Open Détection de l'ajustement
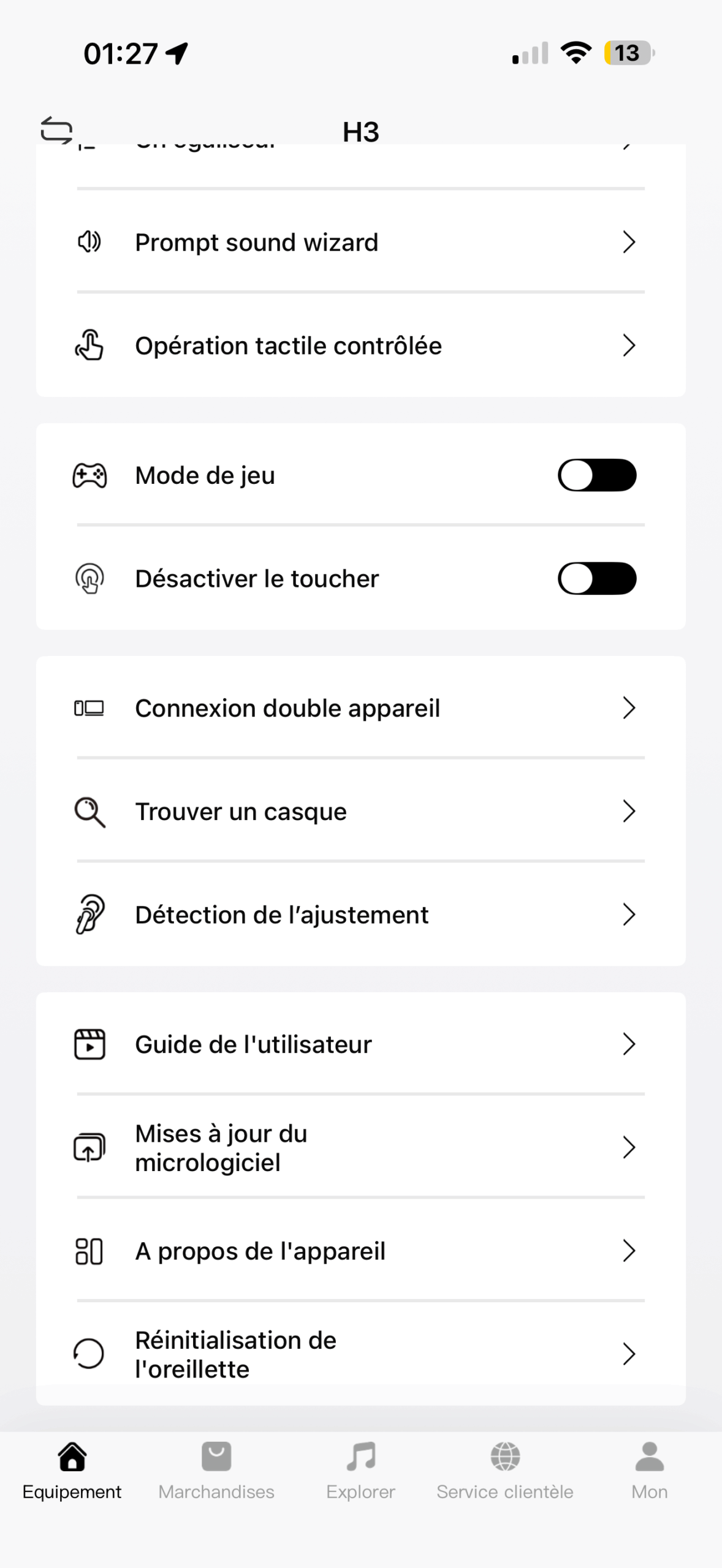This screenshot has height=1568, width=722. [360, 915]
